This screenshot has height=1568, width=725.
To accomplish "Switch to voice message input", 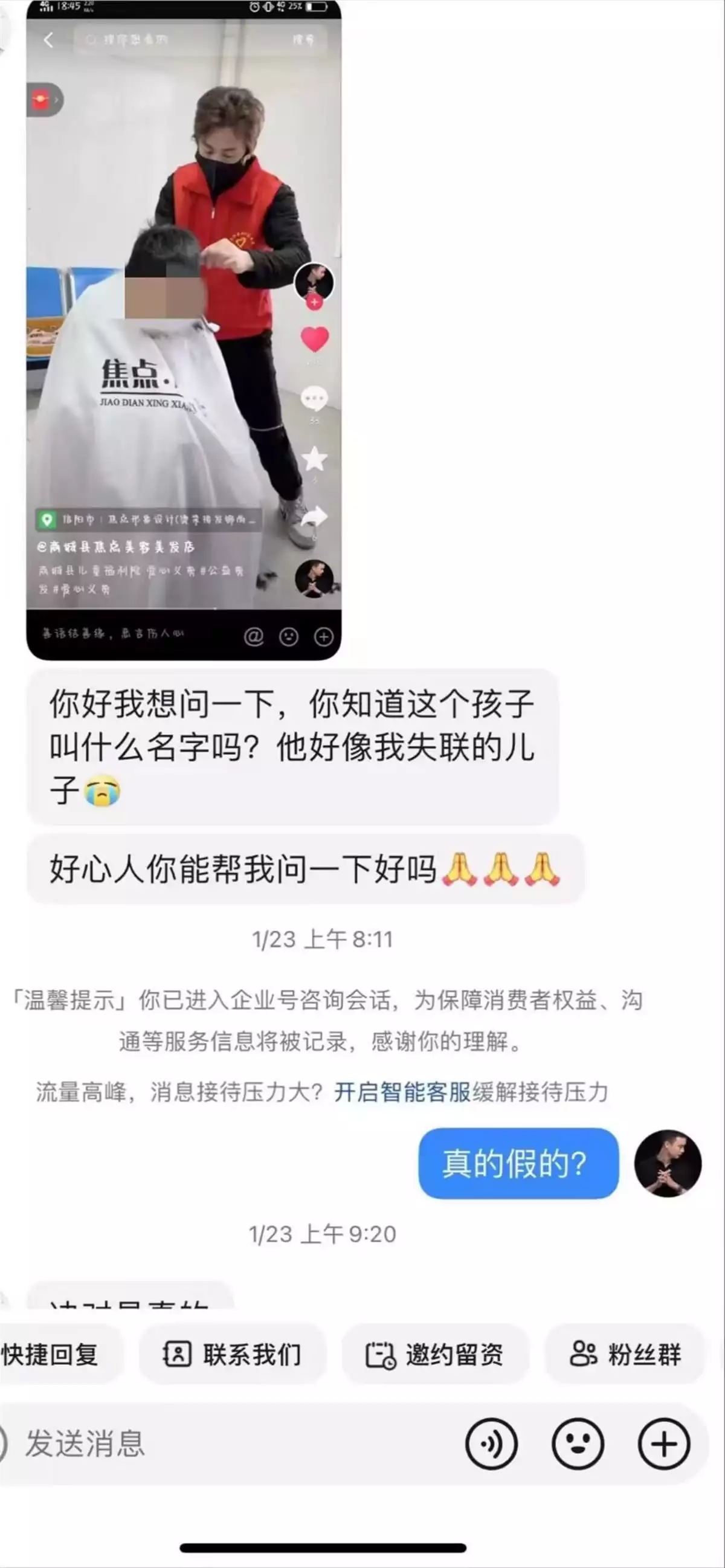I will [x=491, y=1444].
